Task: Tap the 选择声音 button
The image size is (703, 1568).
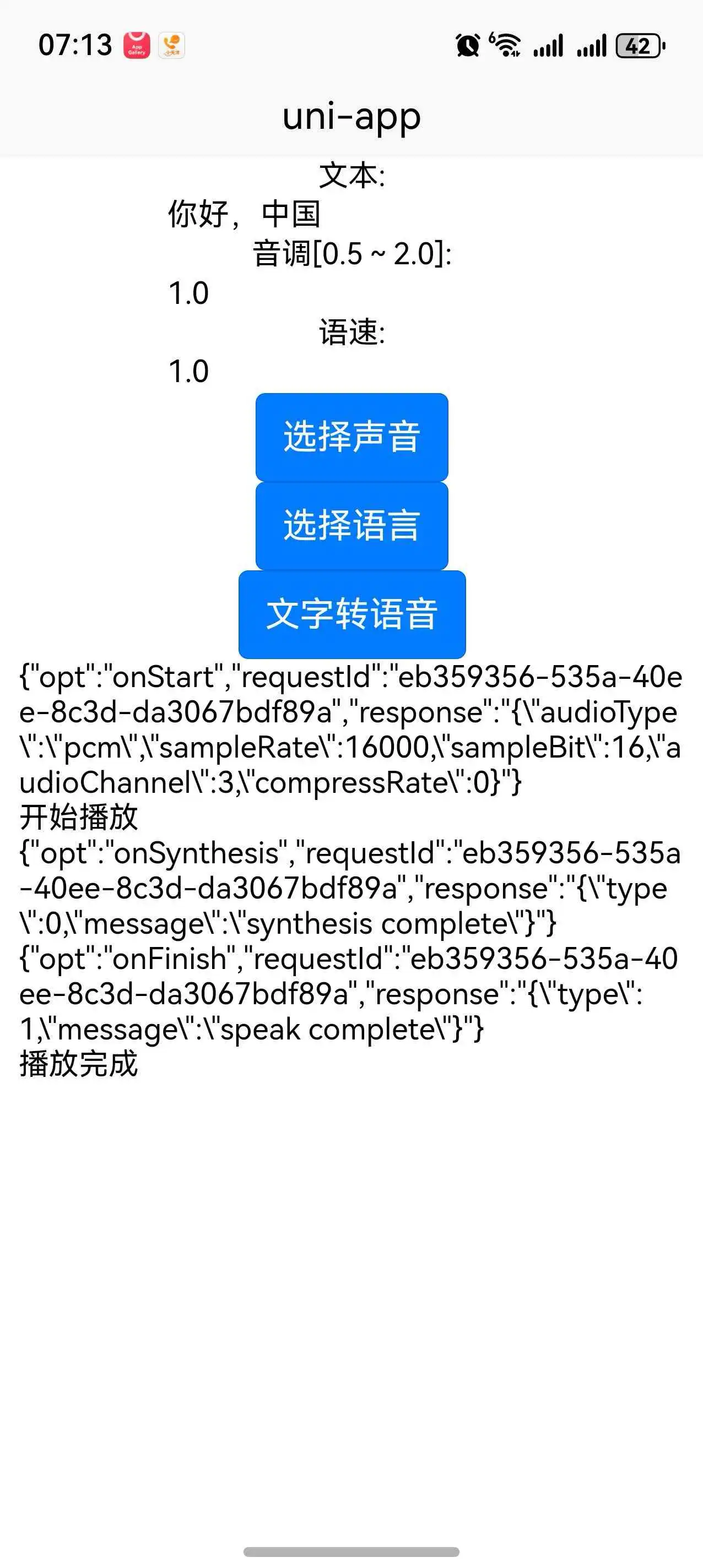Action: point(351,437)
